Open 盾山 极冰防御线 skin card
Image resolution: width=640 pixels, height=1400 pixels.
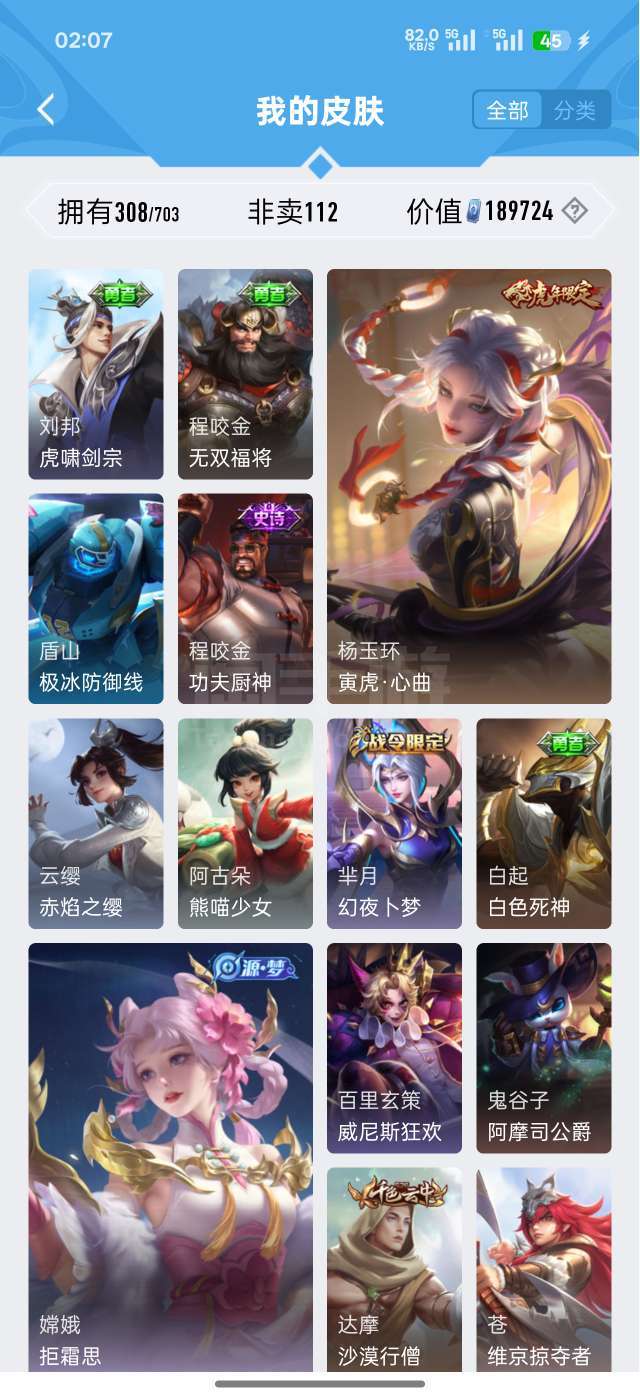tap(96, 599)
